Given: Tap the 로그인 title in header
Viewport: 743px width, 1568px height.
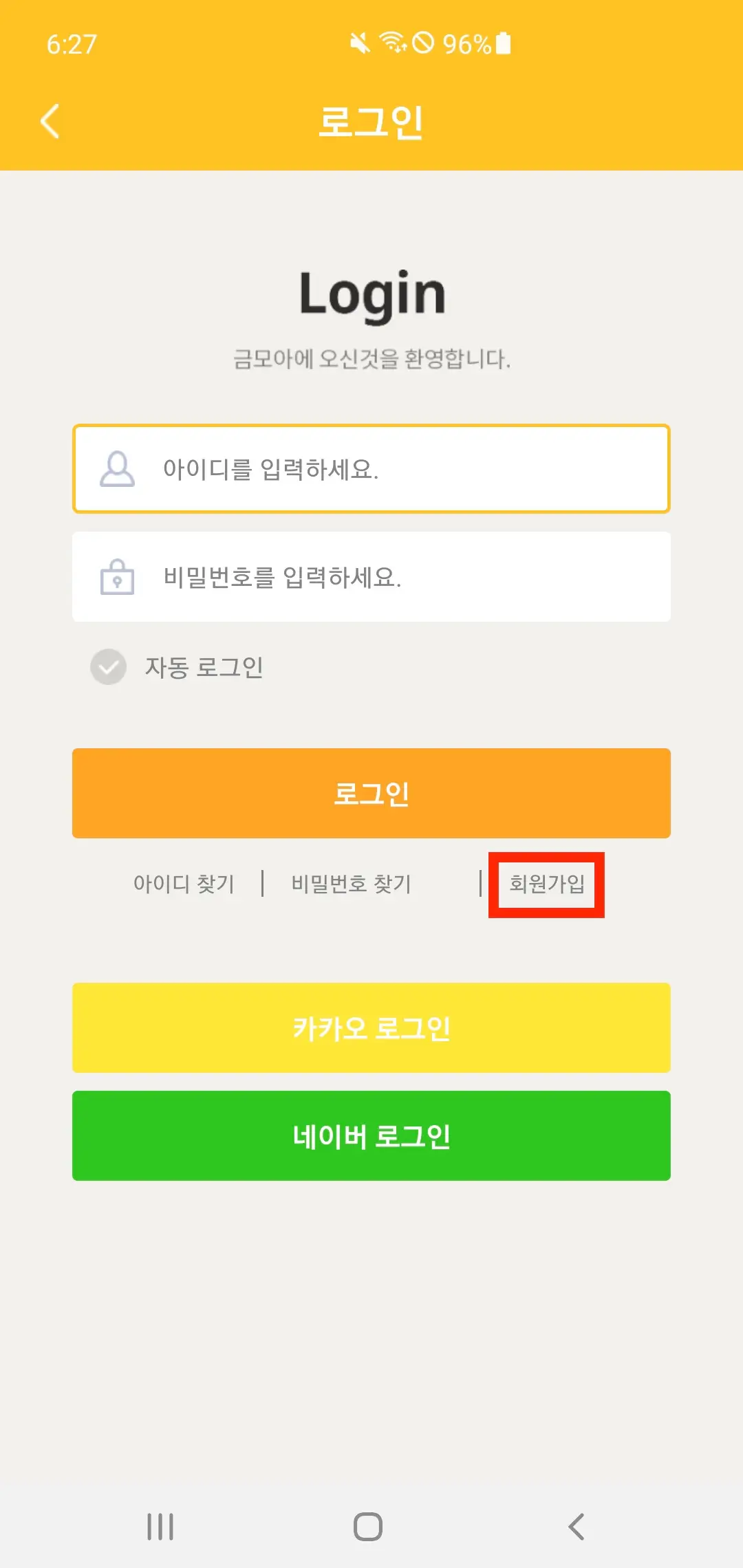Looking at the screenshot, I should tap(371, 120).
